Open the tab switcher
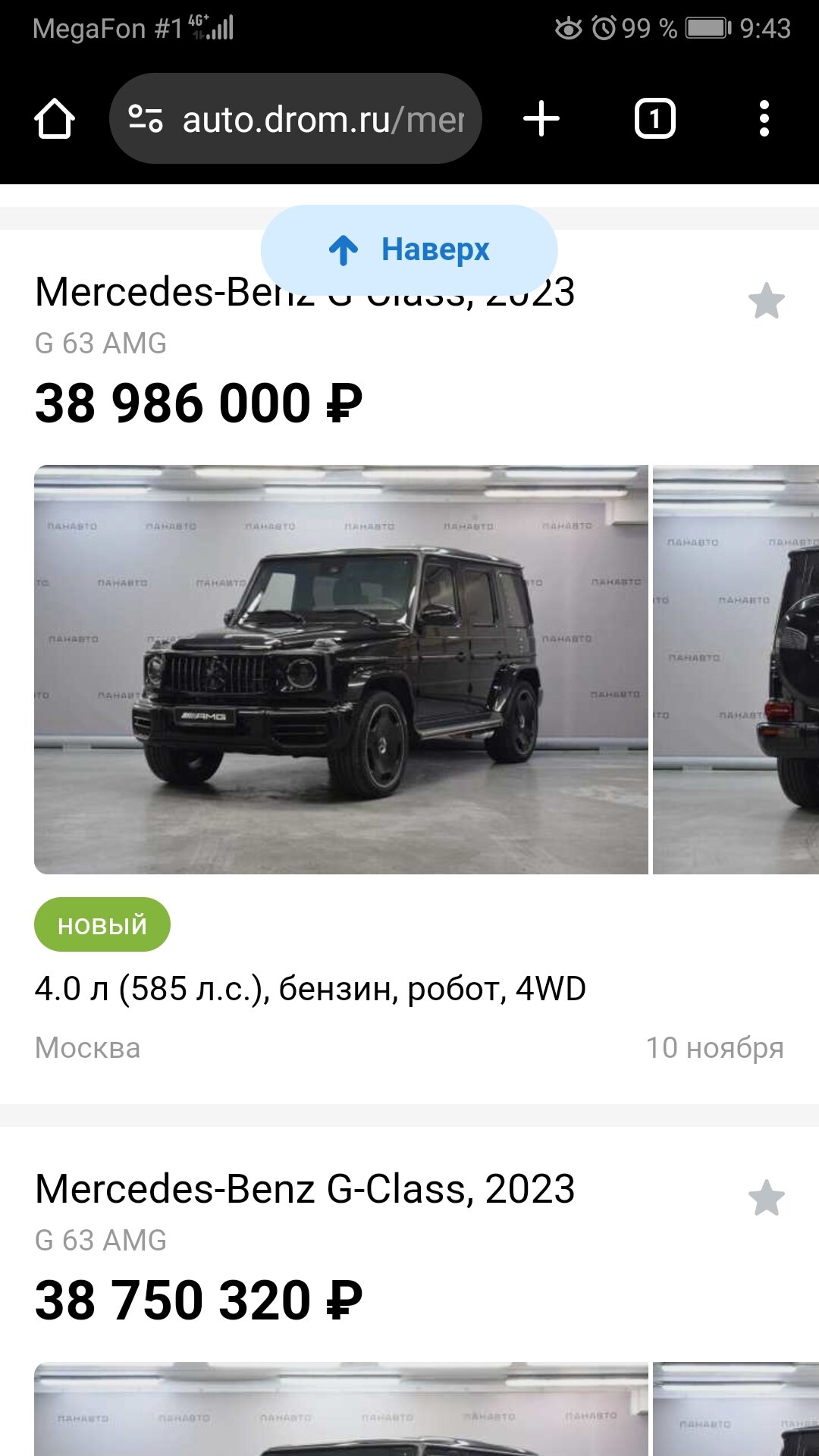 654,119
